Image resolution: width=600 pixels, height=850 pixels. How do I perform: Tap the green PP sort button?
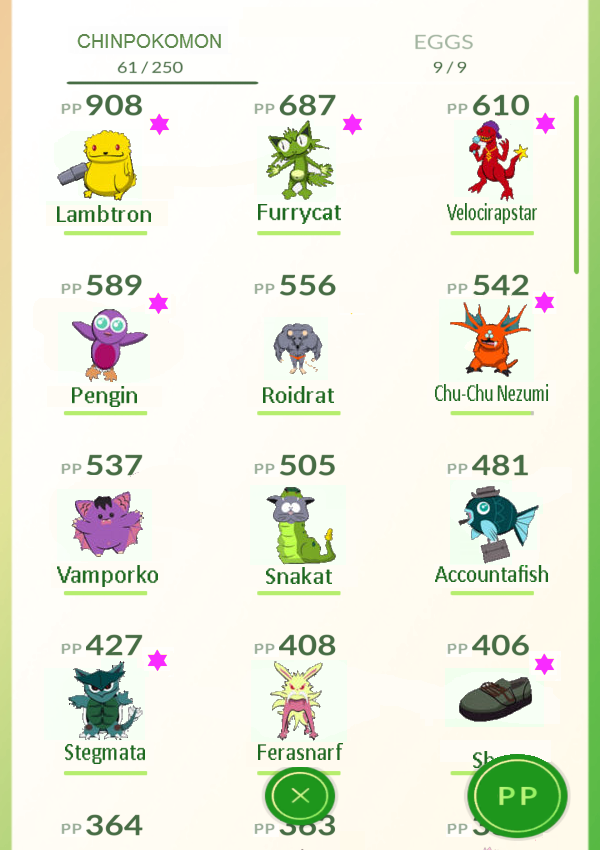pos(517,796)
